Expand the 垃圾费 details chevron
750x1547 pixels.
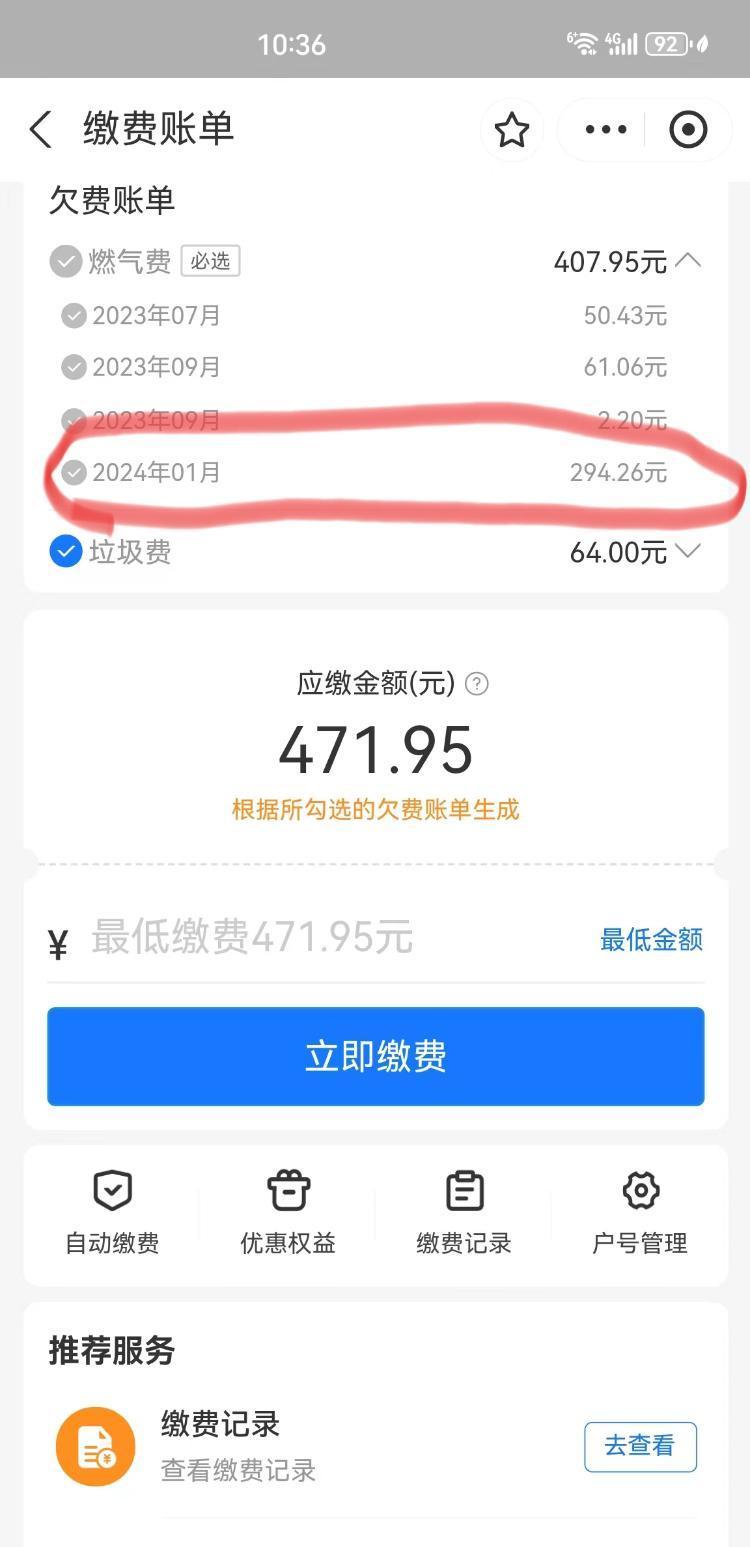click(x=688, y=550)
